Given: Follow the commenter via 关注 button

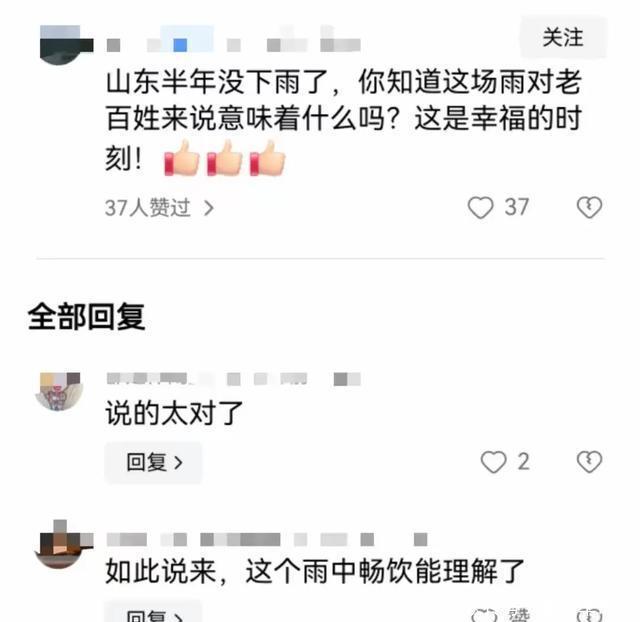Looking at the screenshot, I should click(562, 37).
